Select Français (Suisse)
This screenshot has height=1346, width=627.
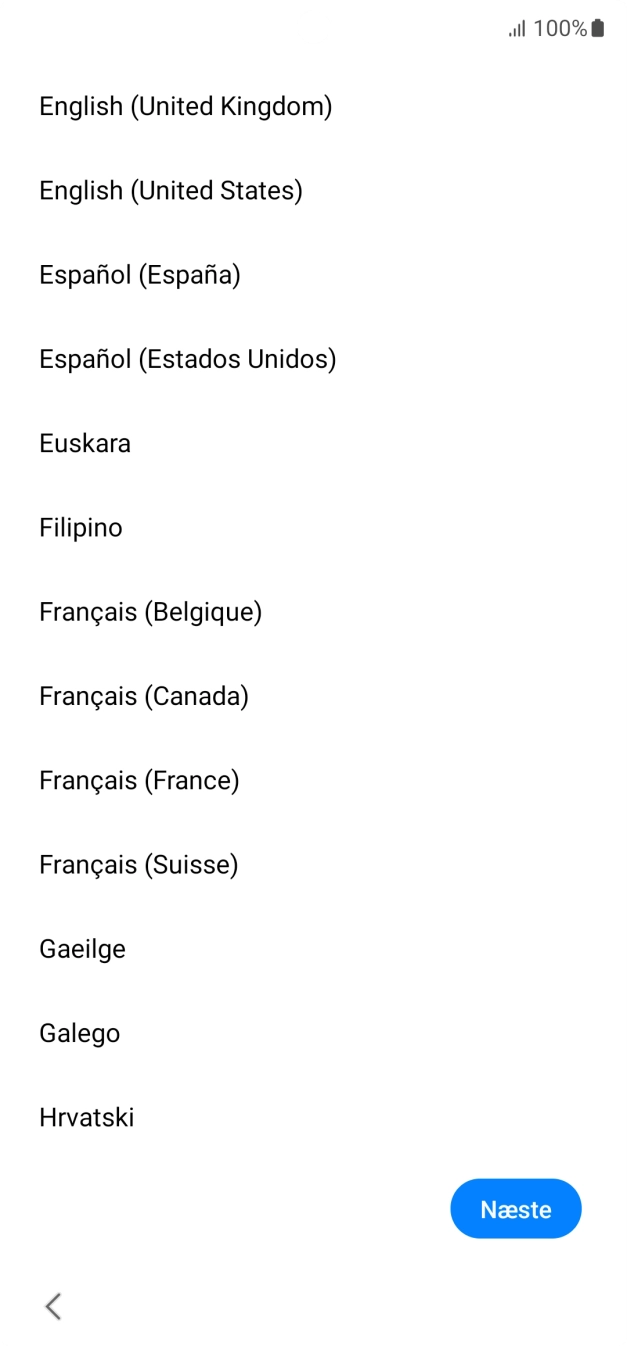click(139, 864)
